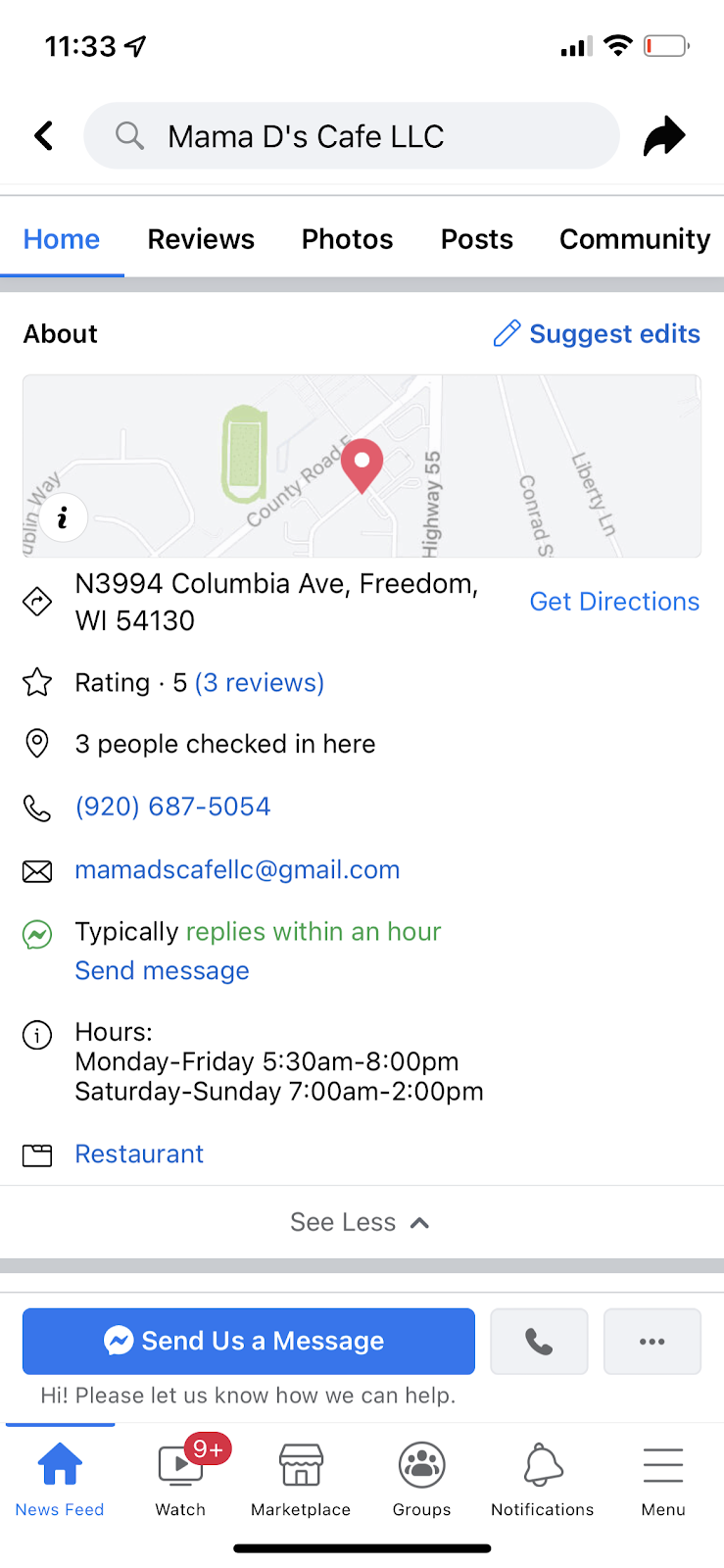Click the search field showing Mama D's Cafe LLC
The width and height of the screenshot is (724, 1568).
click(x=351, y=135)
